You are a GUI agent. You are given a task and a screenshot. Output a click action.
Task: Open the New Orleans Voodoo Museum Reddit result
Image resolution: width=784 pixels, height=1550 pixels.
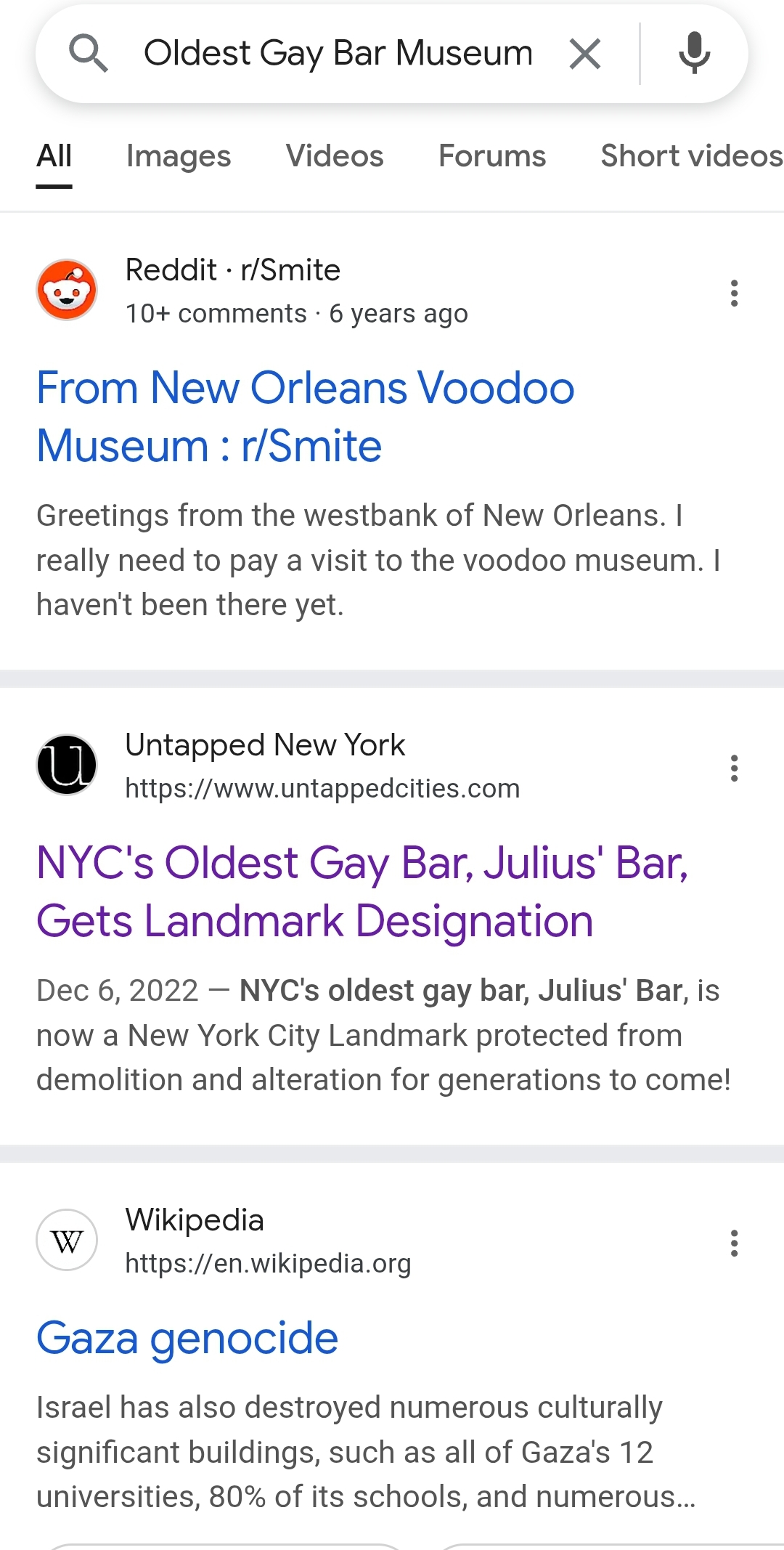coord(306,416)
